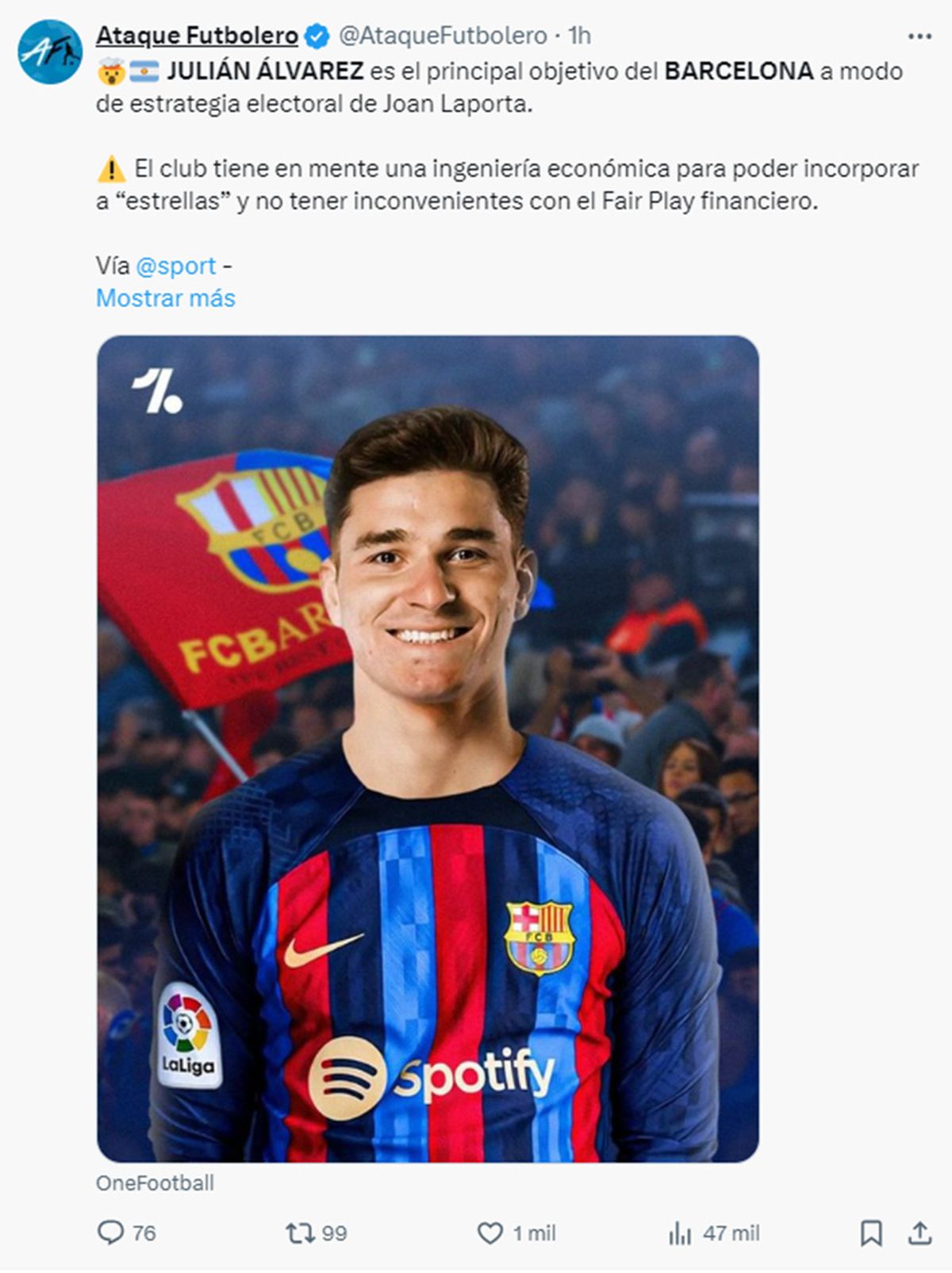Image resolution: width=952 pixels, height=1273 pixels.
Task: View the tweet's analytics with 47 mil views
Action: point(681,1233)
